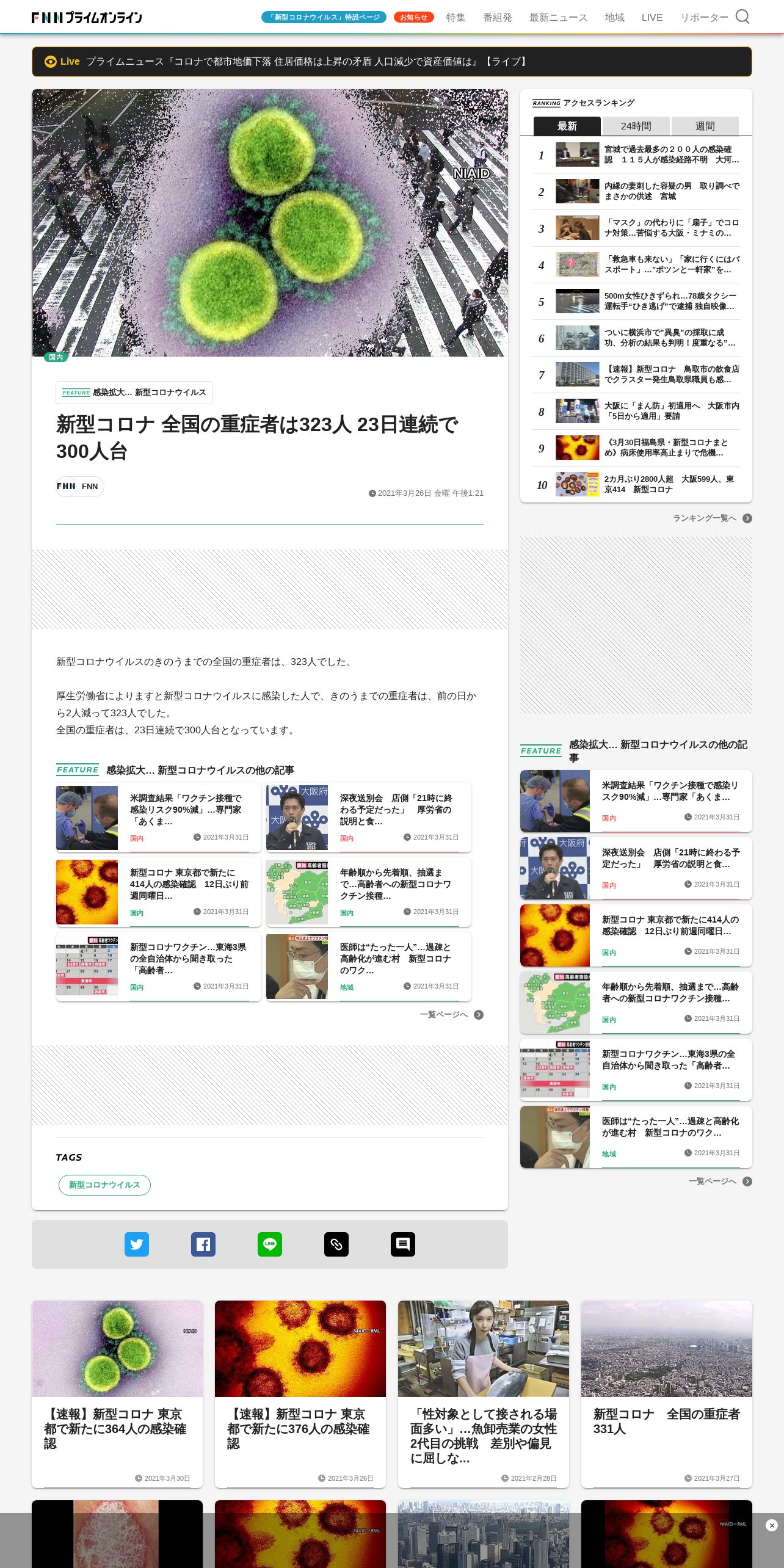Dismiss the bottom overlay banner
Image resolution: width=784 pixels, height=1568 pixels.
click(772, 1525)
